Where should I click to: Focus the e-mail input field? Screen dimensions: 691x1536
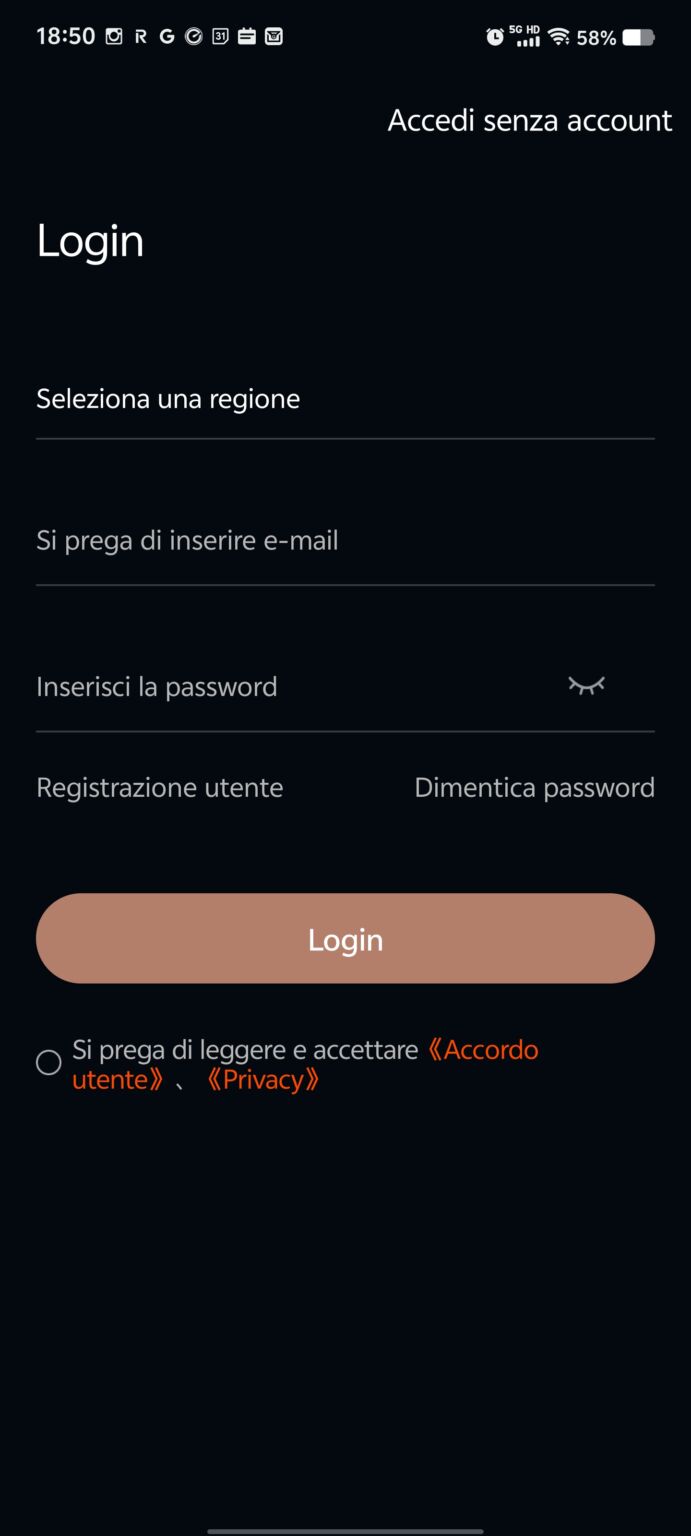click(x=345, y=541)
